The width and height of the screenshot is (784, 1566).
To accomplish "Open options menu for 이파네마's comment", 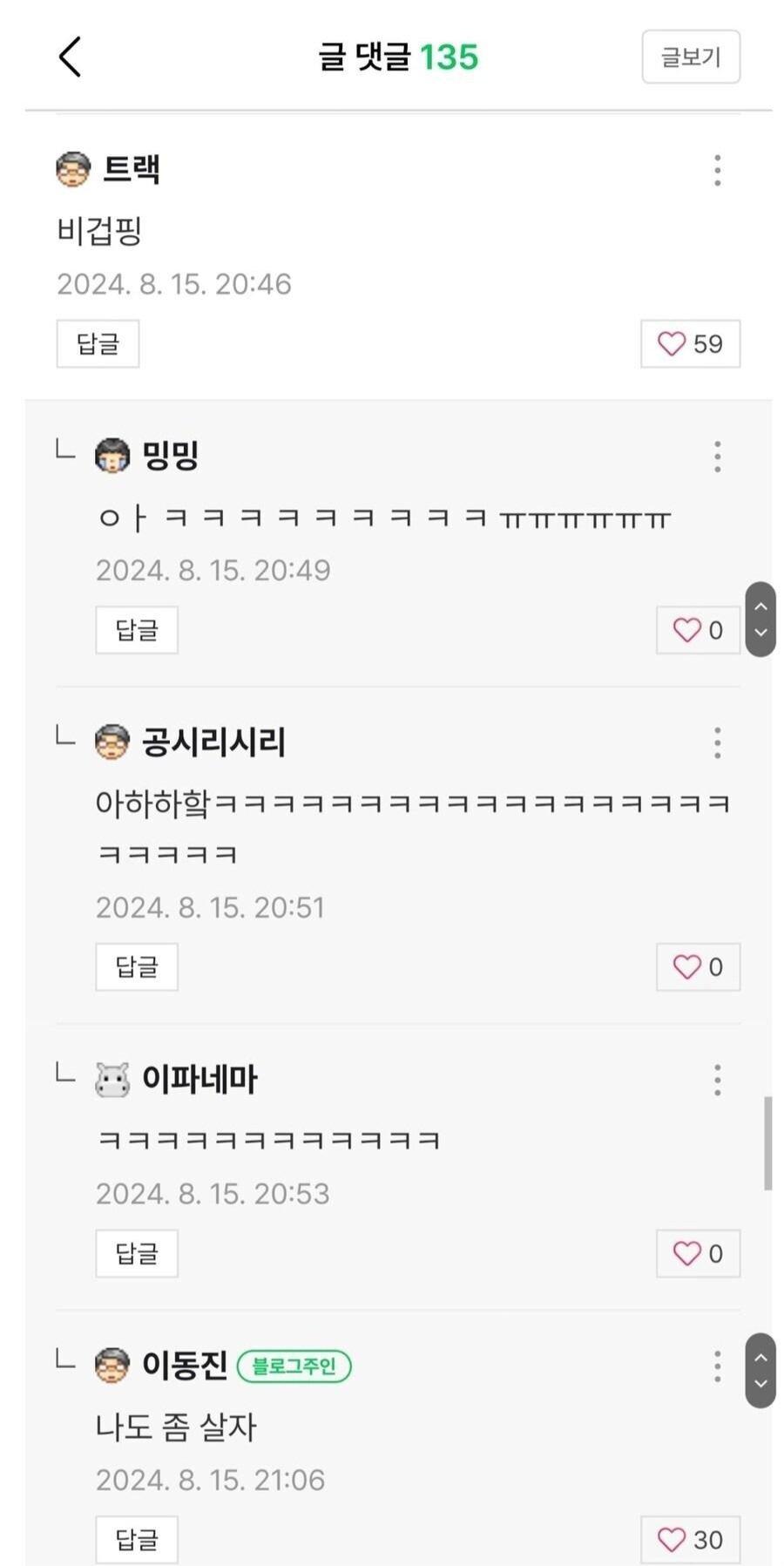I will tap(717, 1081).
